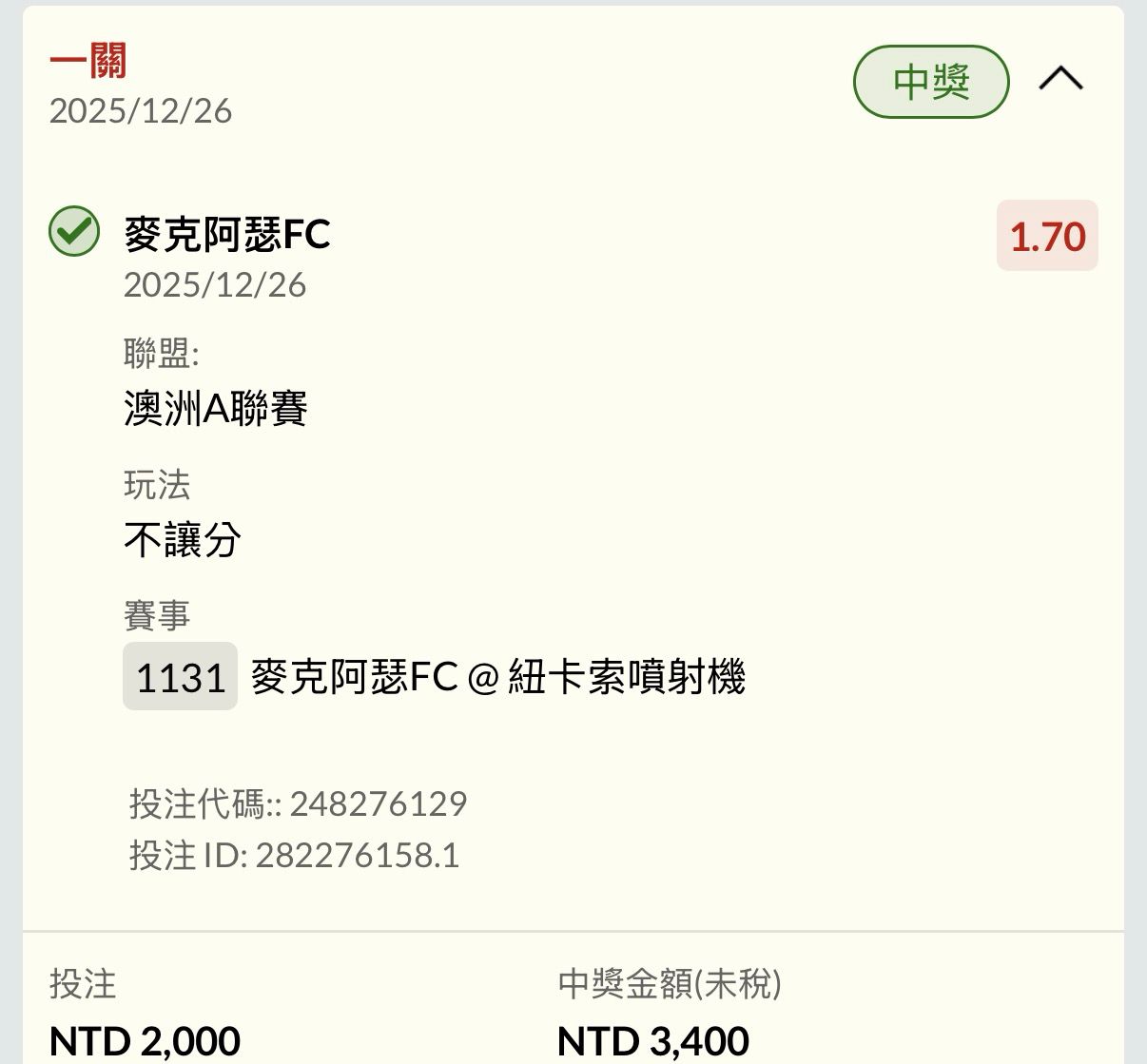This screenshot has height=1064, width=1147.
Task: Collapse the 一關 bet details chevron
Action: (x=1060, y=79)
